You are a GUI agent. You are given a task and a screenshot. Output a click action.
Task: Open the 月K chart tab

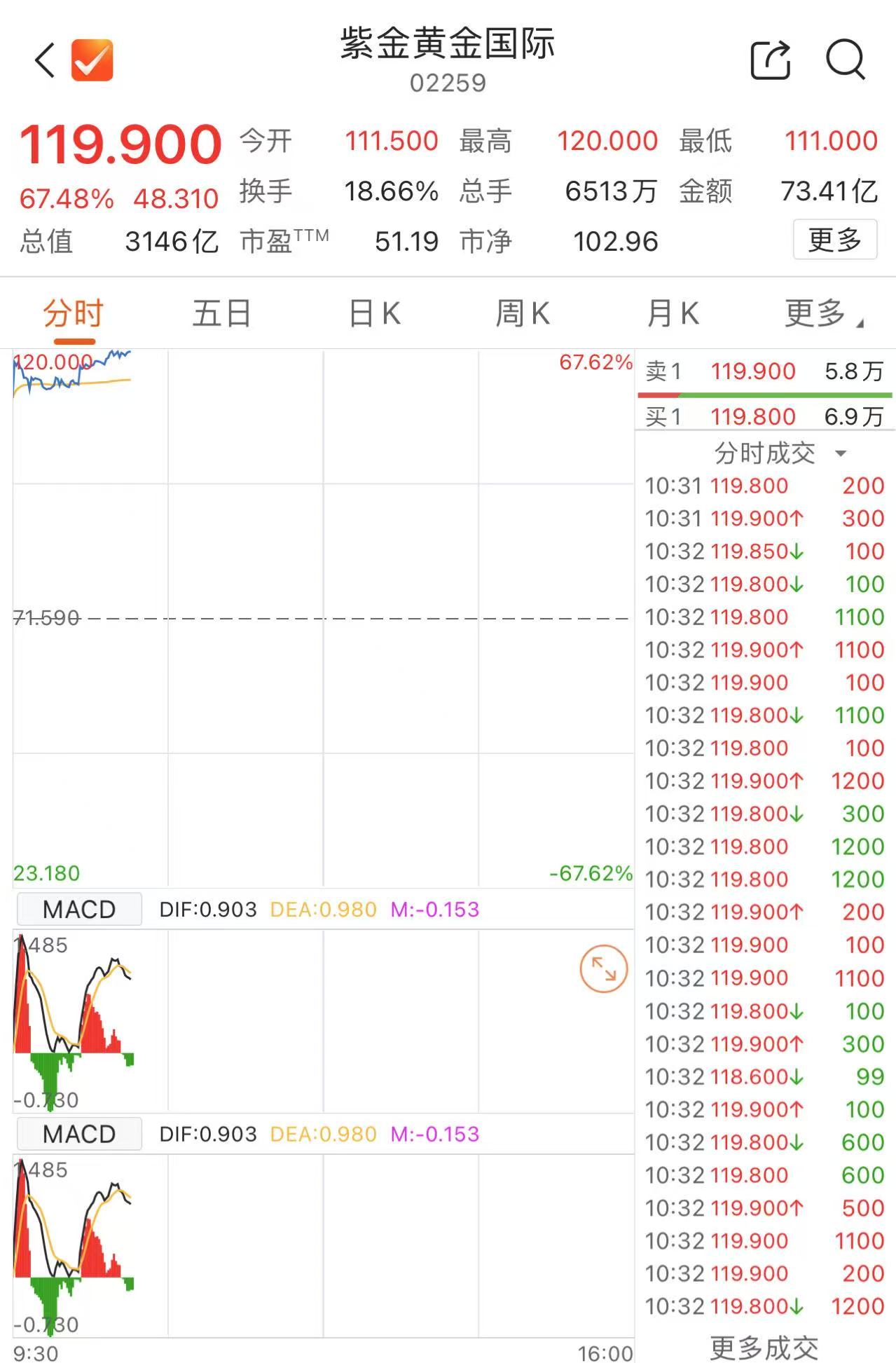coord(673,313)
